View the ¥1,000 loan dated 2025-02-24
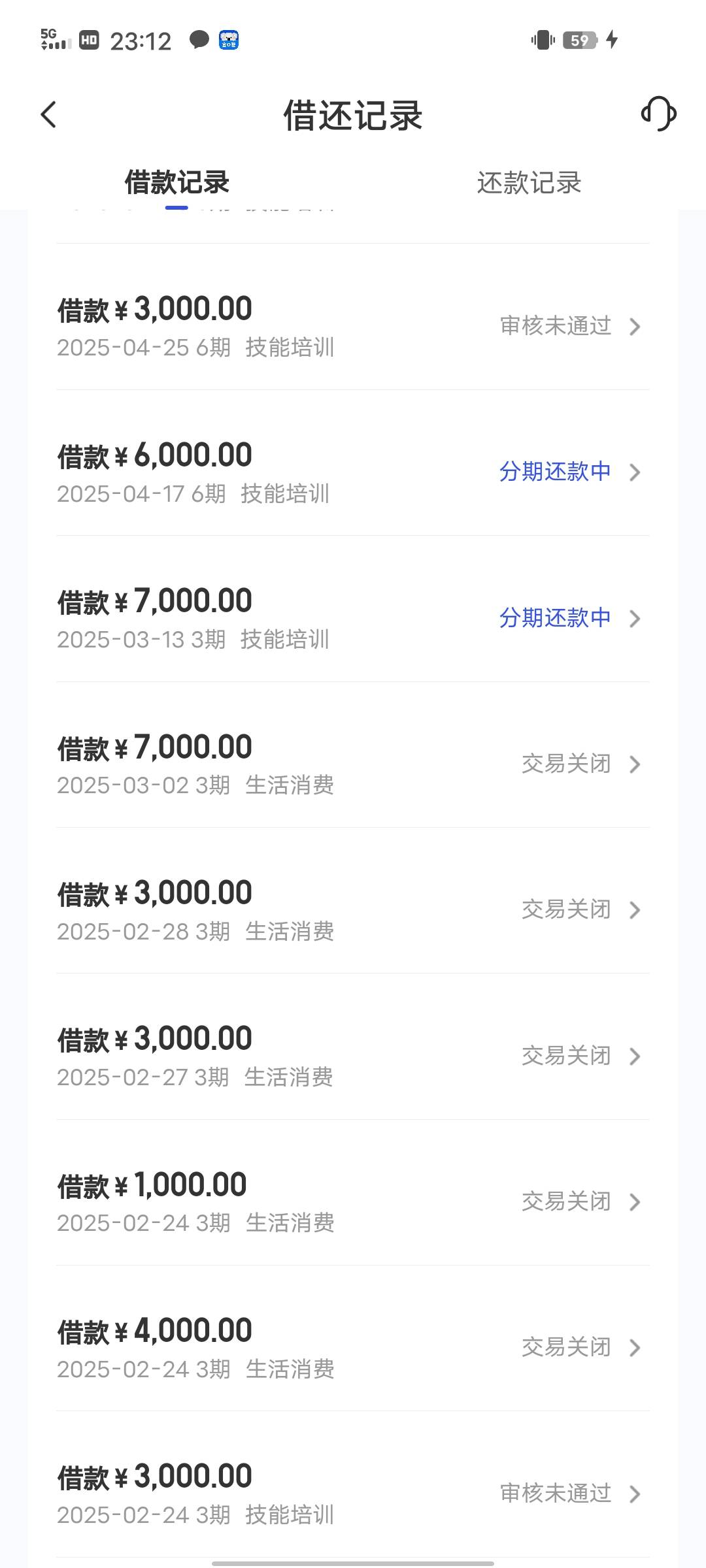 (353, 1193)
